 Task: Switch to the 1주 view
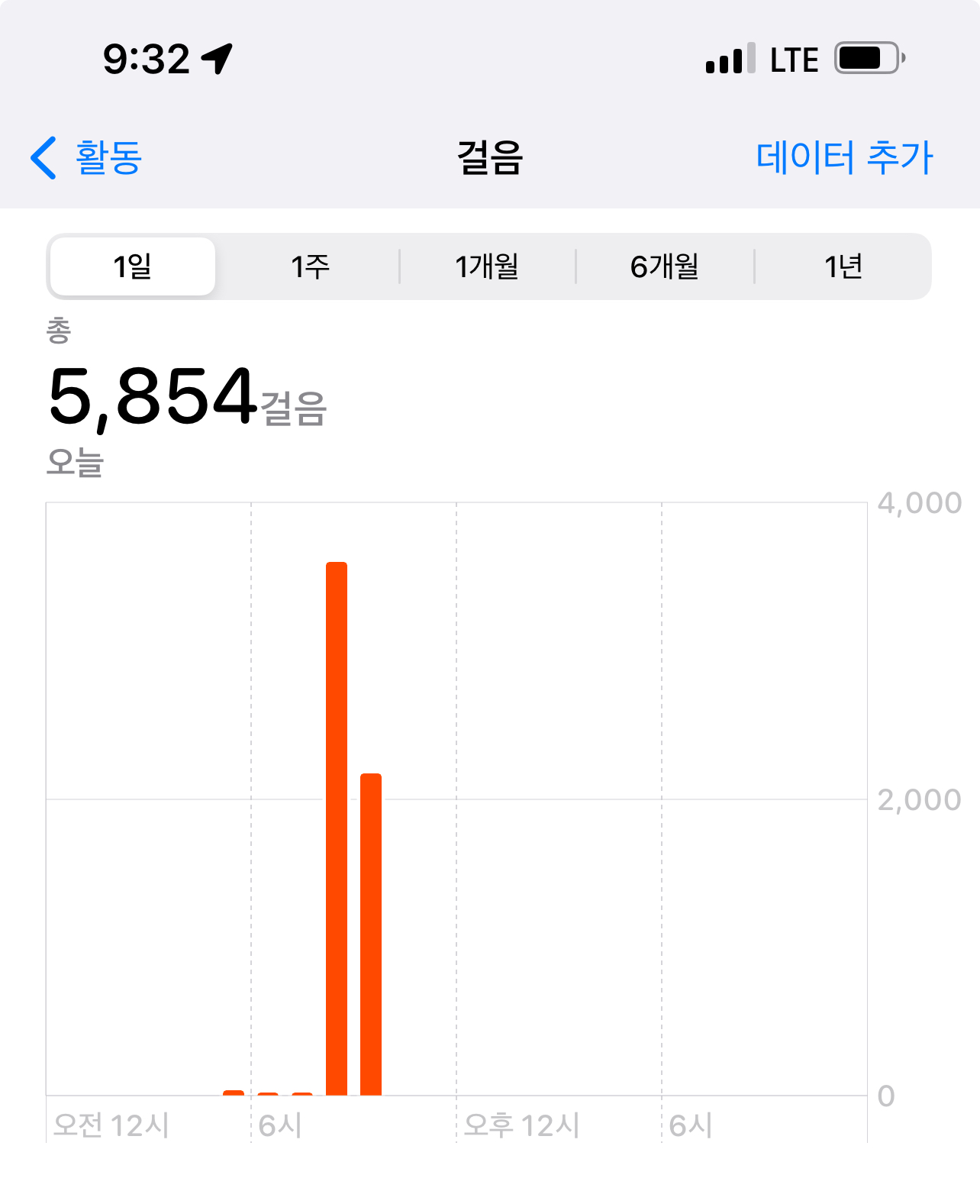click(310, 266)
